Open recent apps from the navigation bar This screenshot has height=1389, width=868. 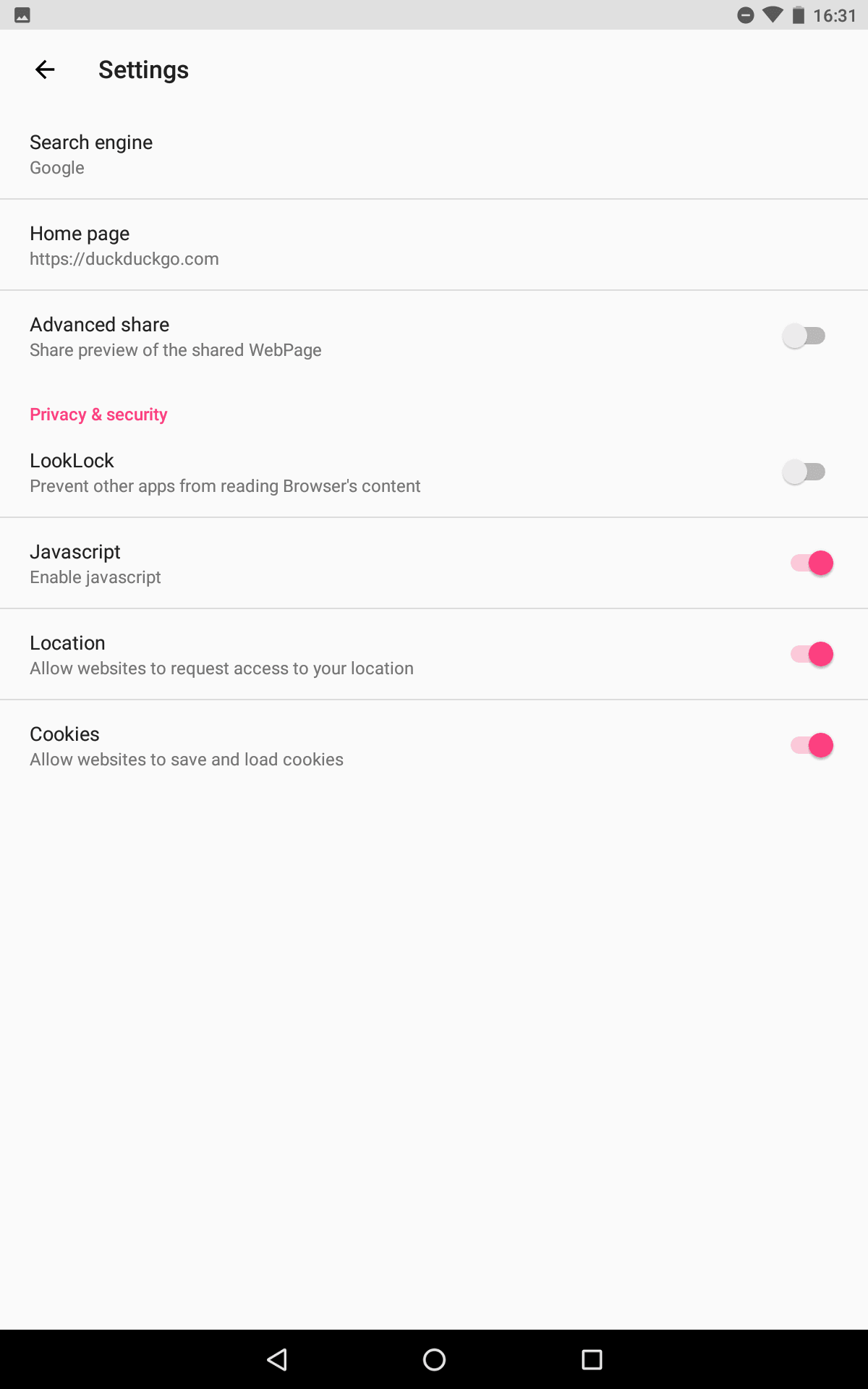592,1360
